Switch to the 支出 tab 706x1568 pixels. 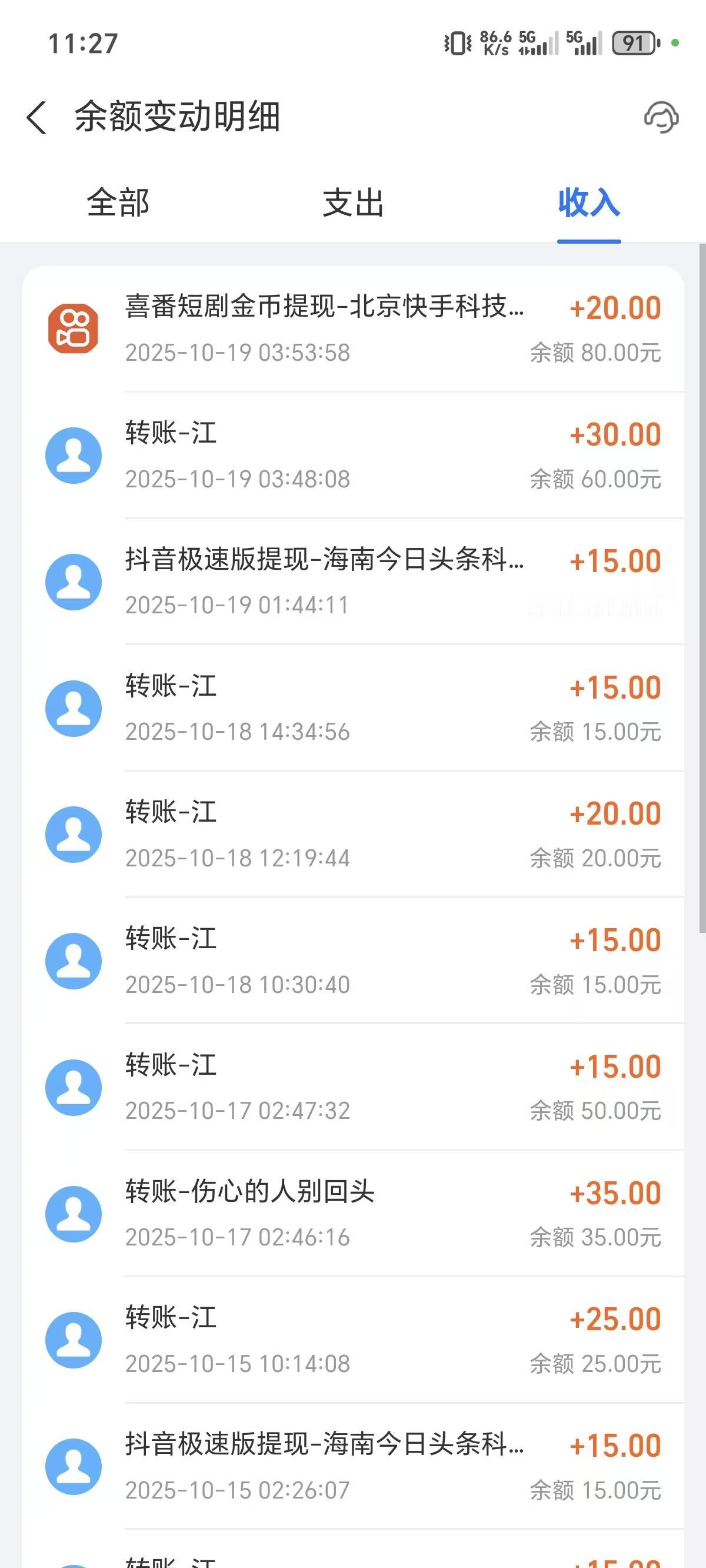point(353,202)
